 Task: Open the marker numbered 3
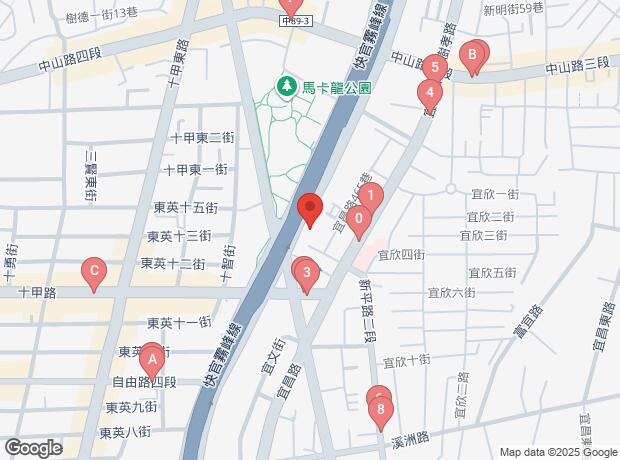tap(307, 272)
